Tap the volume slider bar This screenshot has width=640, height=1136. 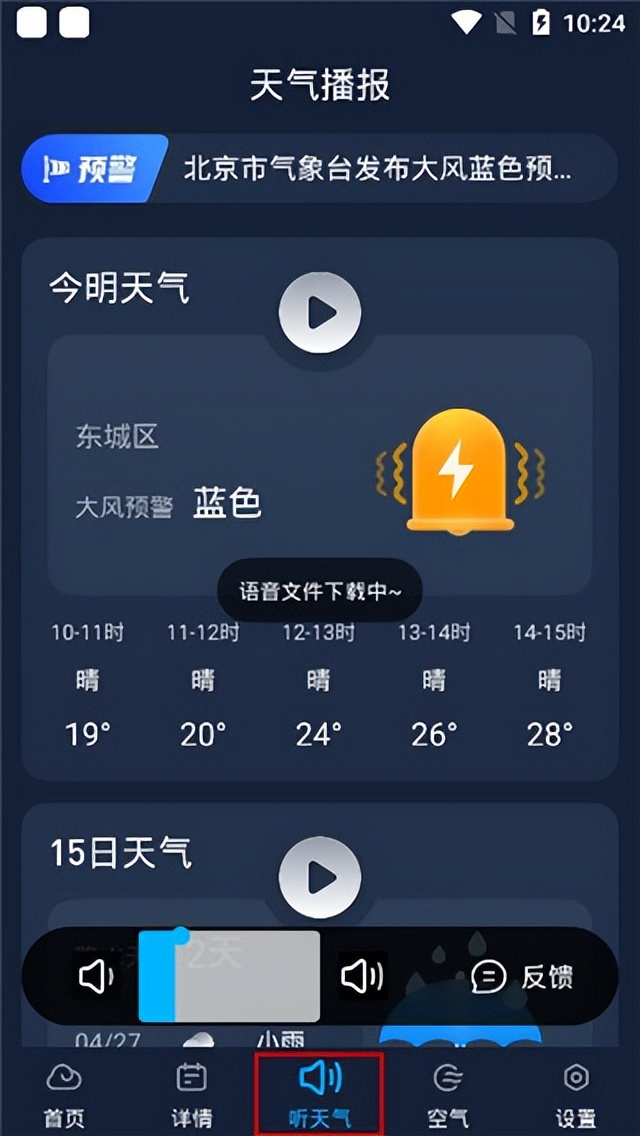(x=230, y=976)
